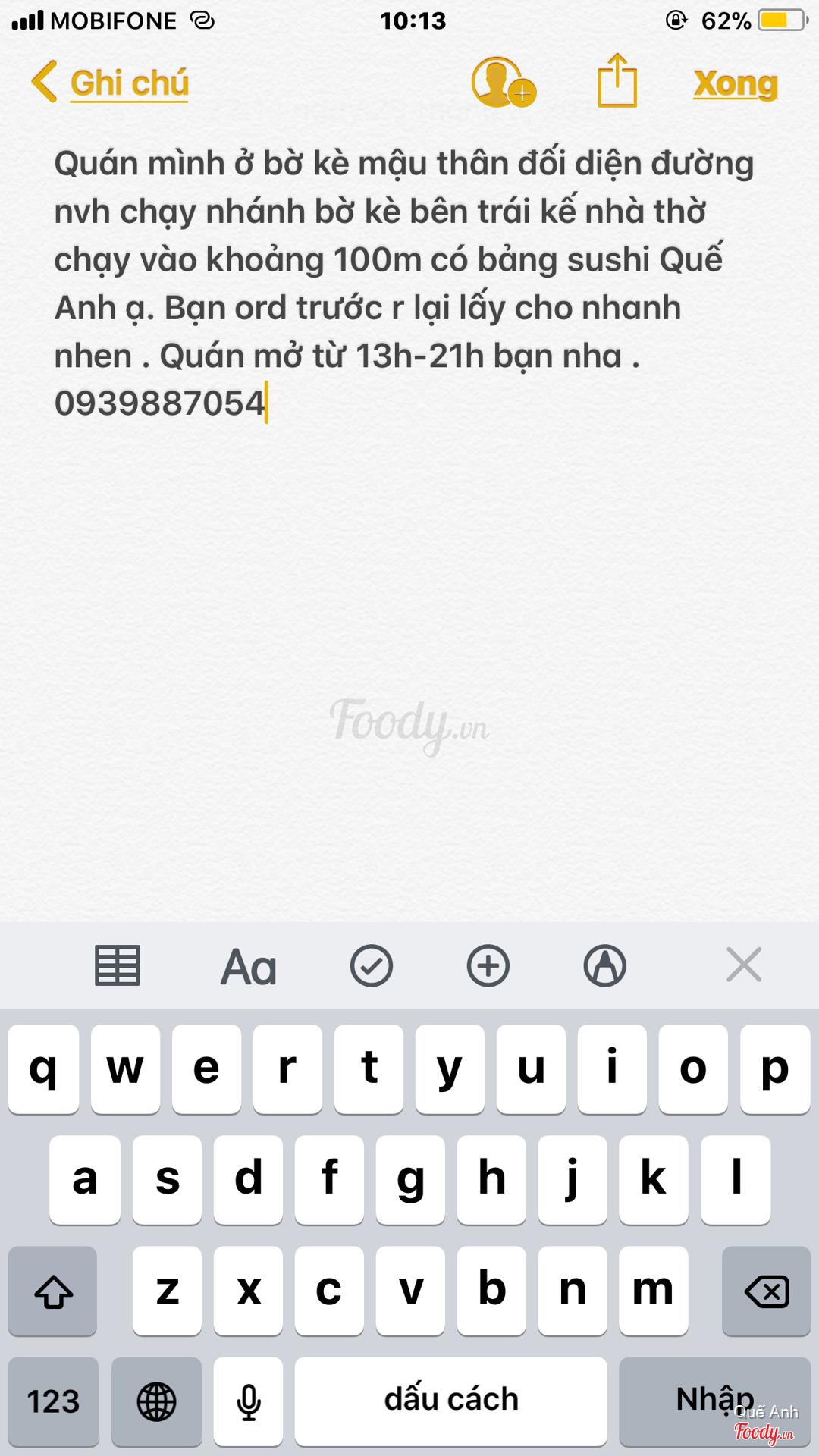
Task: Switch keyboard to 123 numbers
Action: click(53, 1401)
